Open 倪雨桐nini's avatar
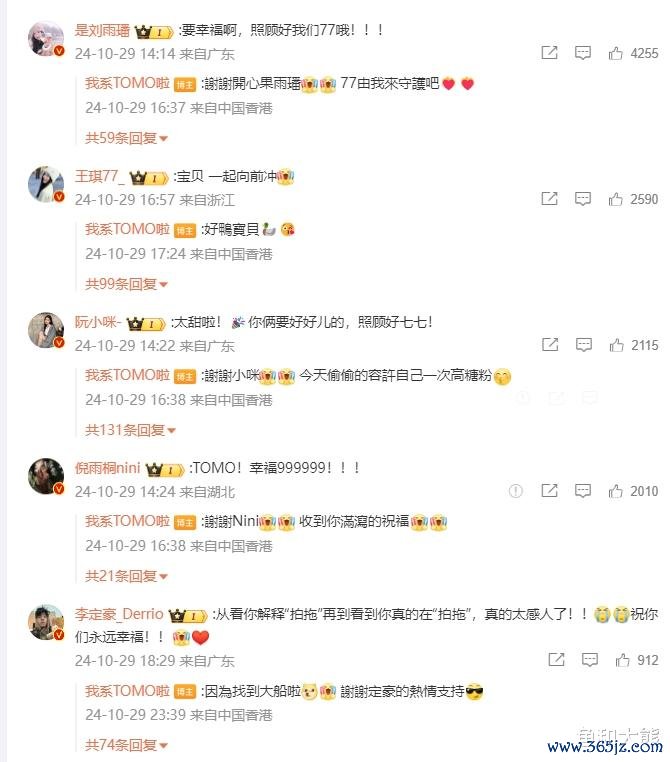Viewport: 670px width, 762px height. 46,476
